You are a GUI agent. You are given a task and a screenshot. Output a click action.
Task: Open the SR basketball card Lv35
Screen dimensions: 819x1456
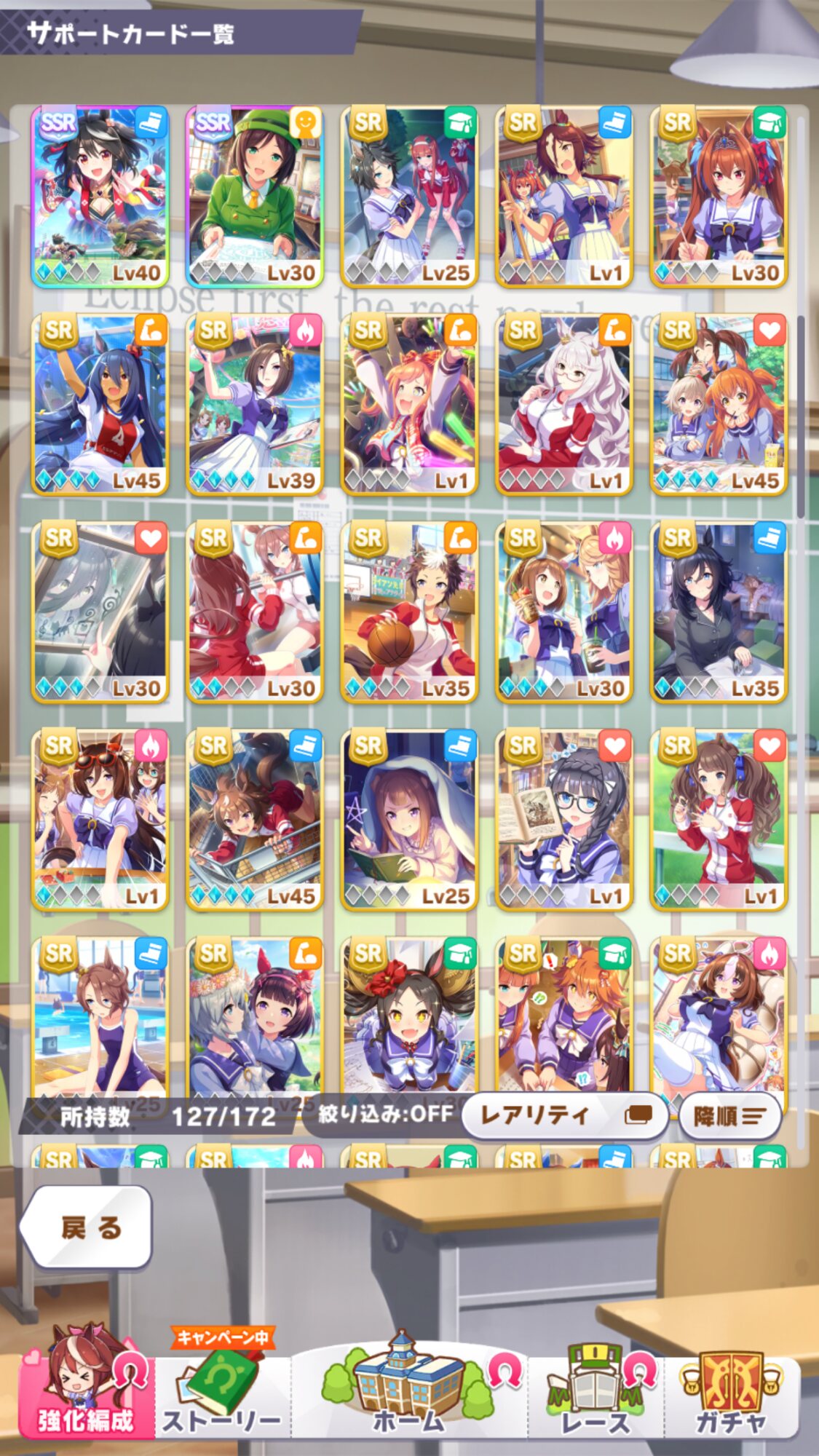[409, 612]
